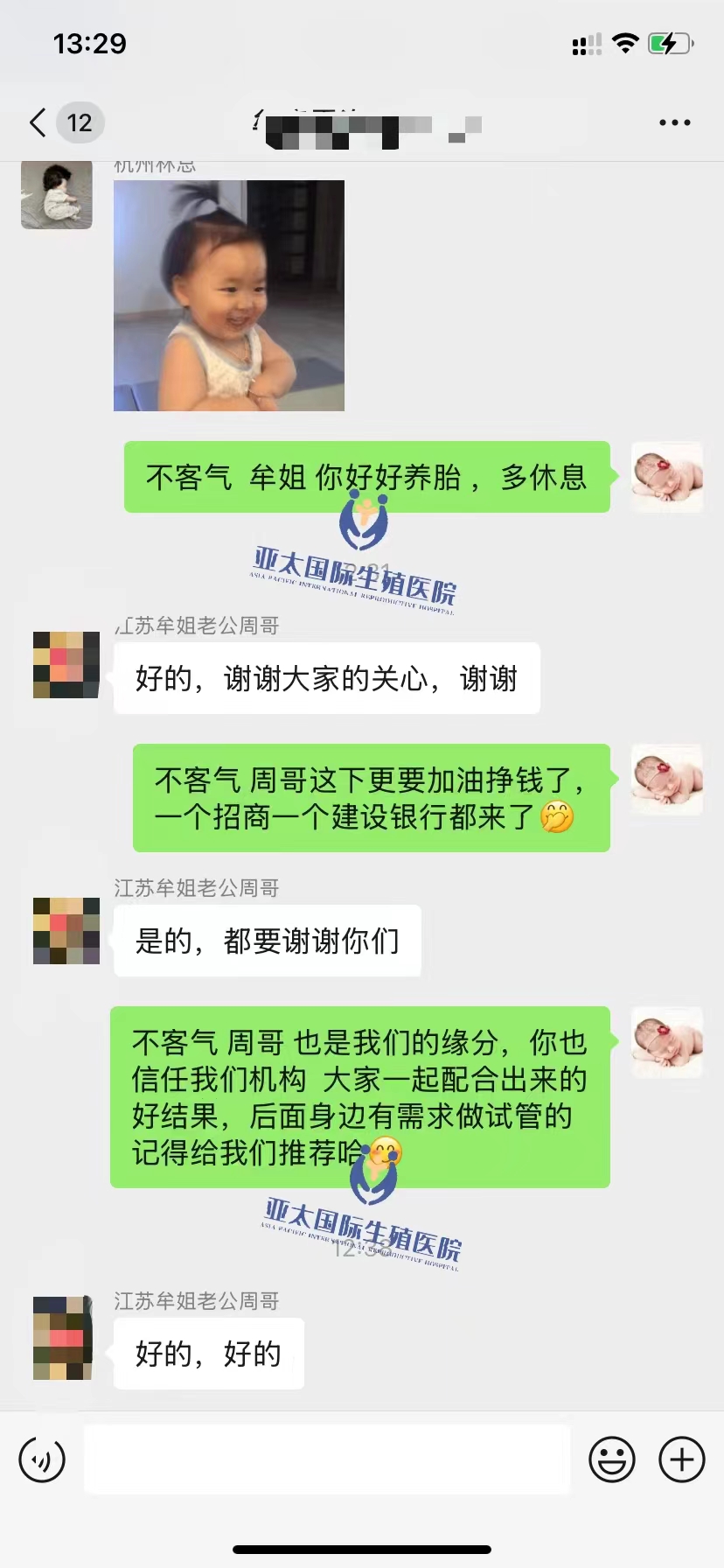Open the plus attachments menu
The width and height of the screenshot is (724, 1568).
(x=682, y=1459)
